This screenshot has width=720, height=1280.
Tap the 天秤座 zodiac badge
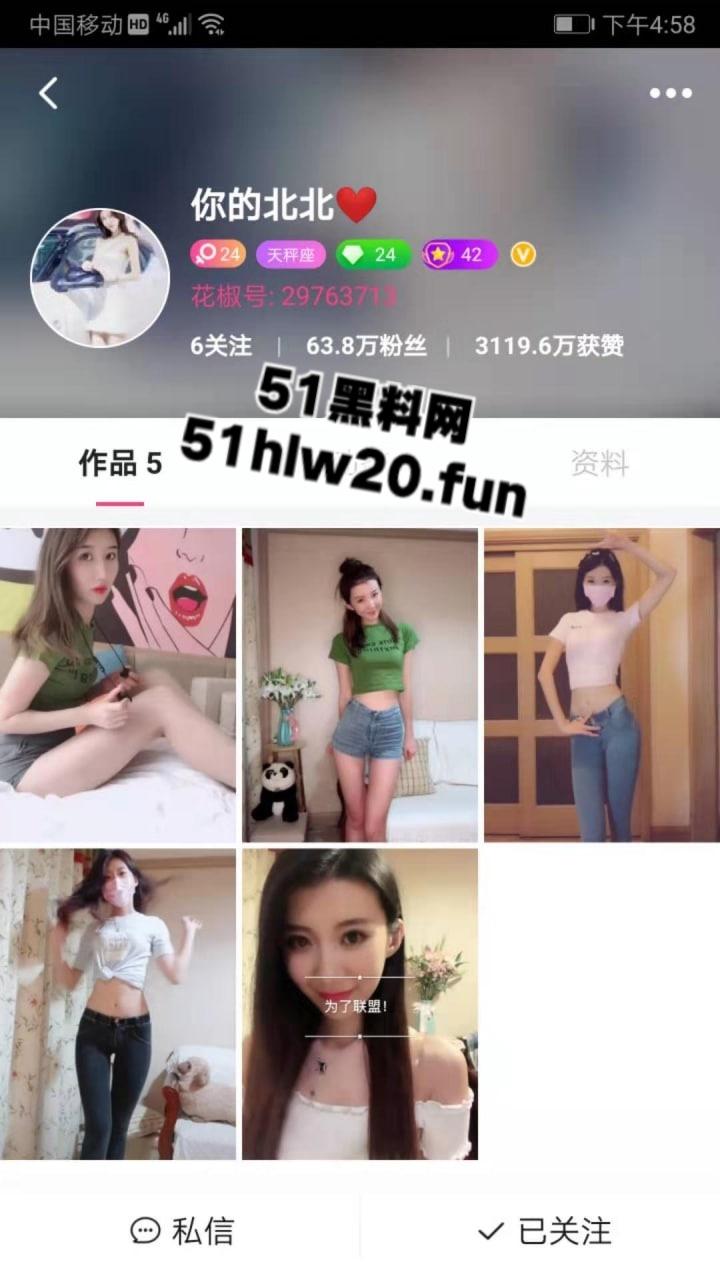coord(290,254)
